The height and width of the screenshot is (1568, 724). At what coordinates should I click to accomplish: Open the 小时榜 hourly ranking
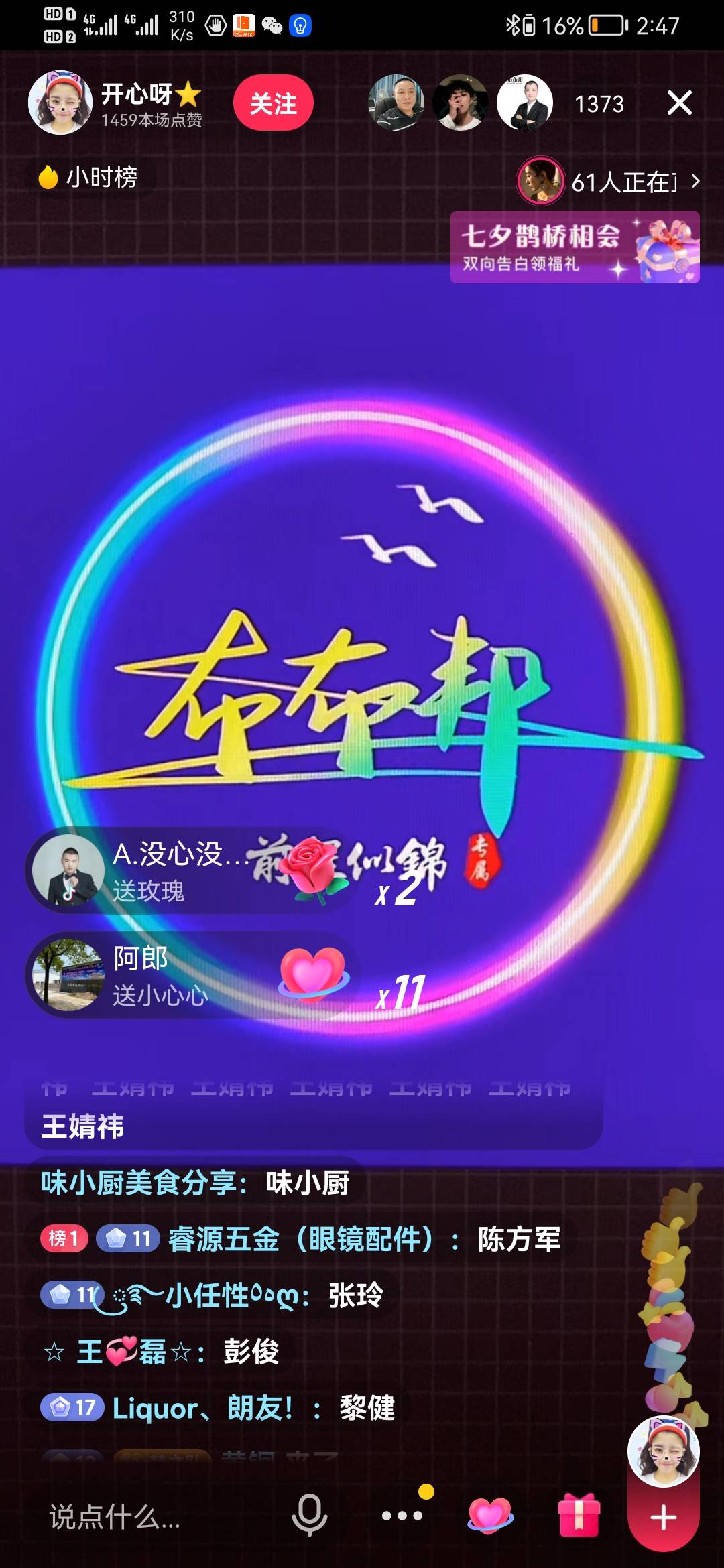coord(89,178)
